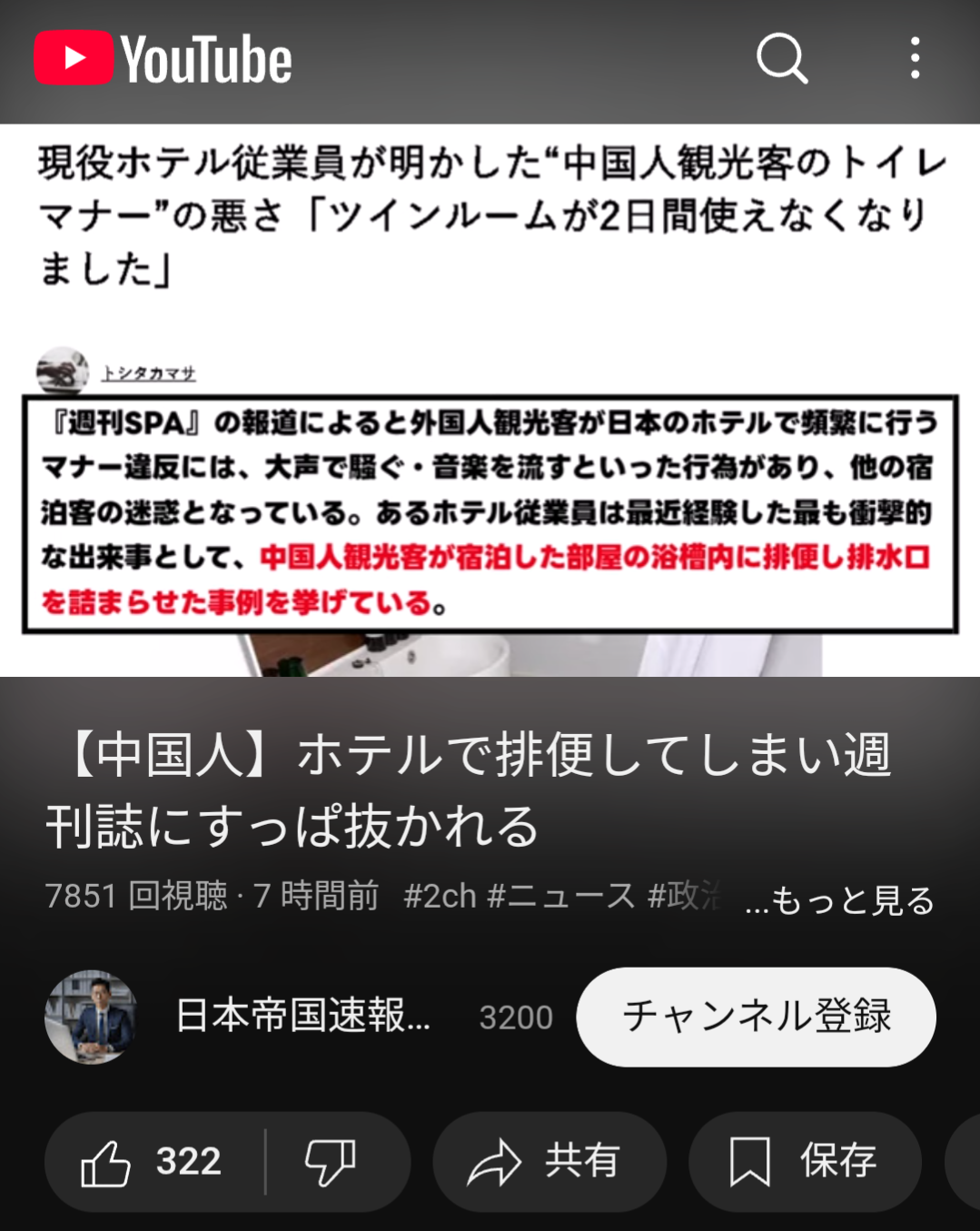Tap the video player to show controls
This screenshot has width=980, height=1231.
(x=490, y=400)
